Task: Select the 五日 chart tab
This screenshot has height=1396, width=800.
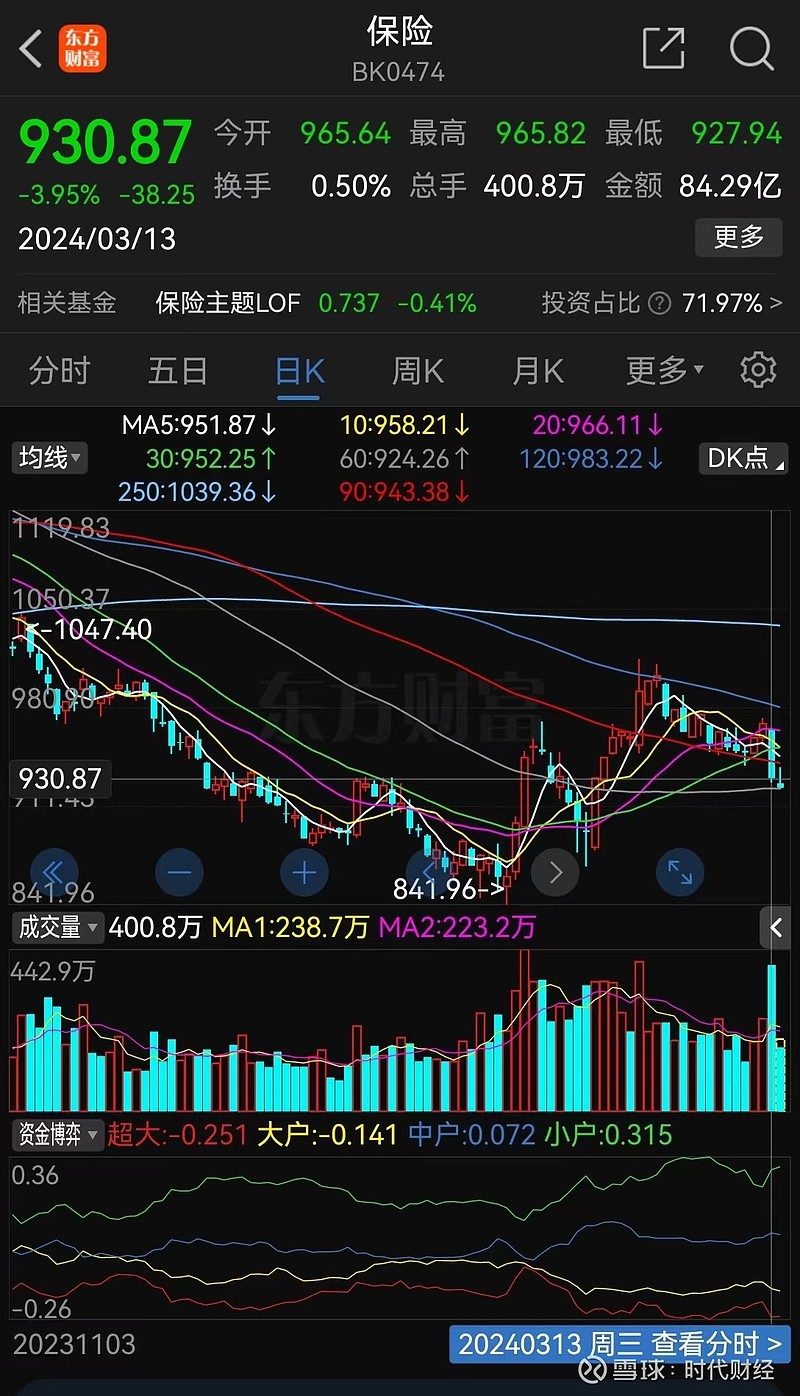Action: 177,370
